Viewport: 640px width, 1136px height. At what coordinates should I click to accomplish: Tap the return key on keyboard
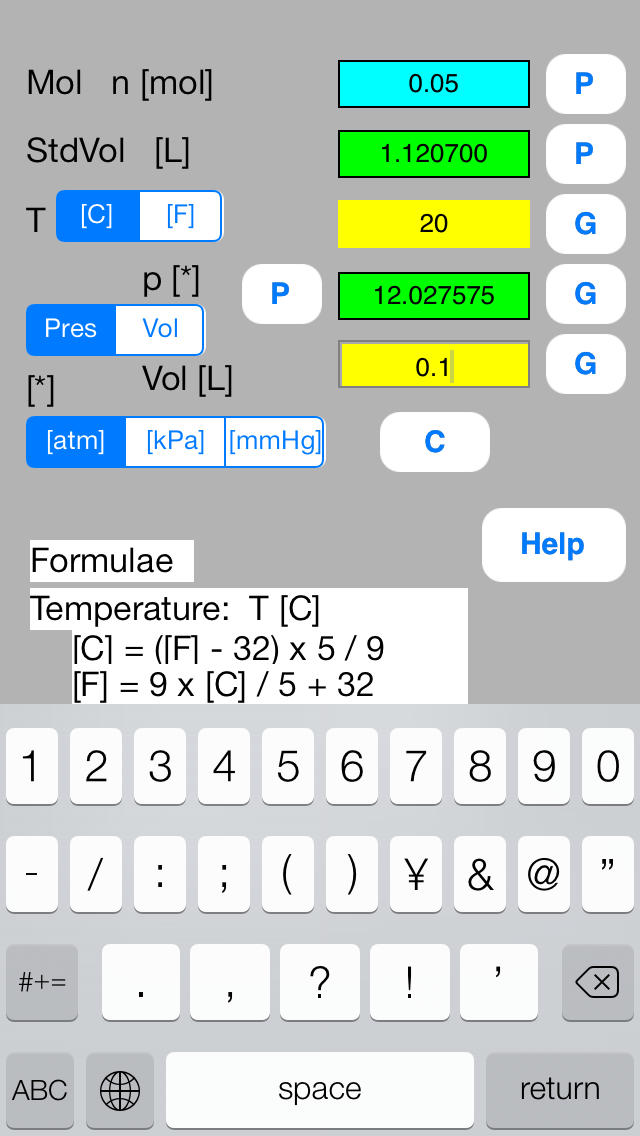point(560,1090)
